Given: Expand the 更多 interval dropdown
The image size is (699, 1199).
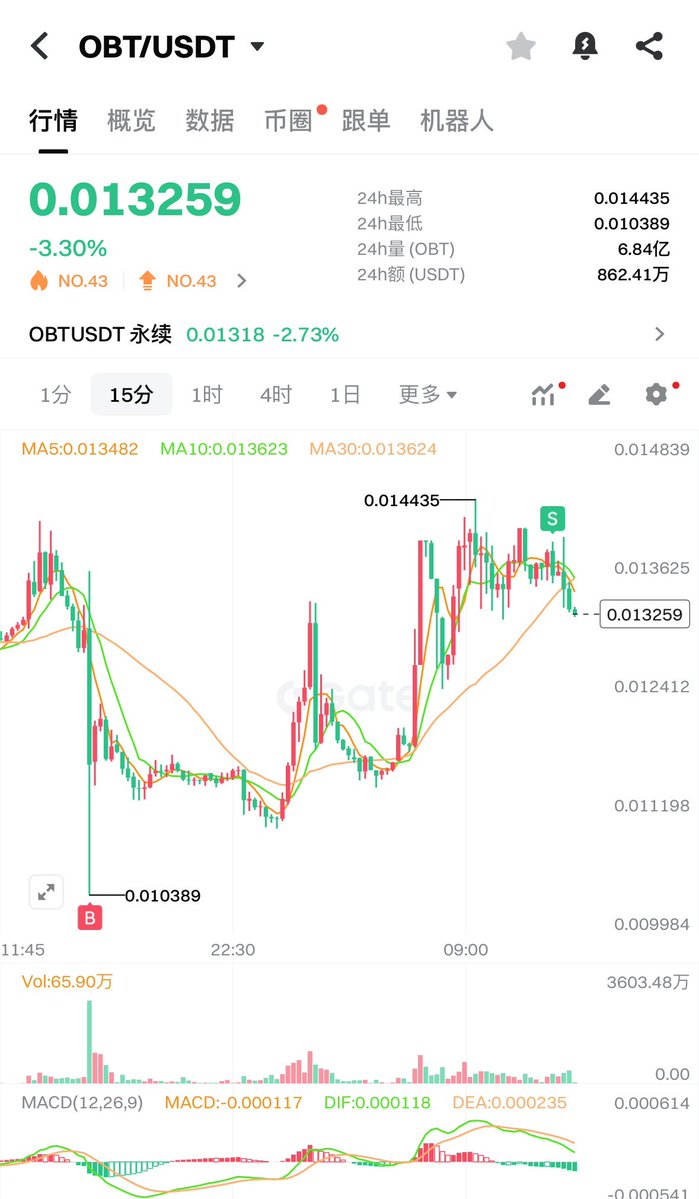Looking at the screenshot, I should coord(428,395).
